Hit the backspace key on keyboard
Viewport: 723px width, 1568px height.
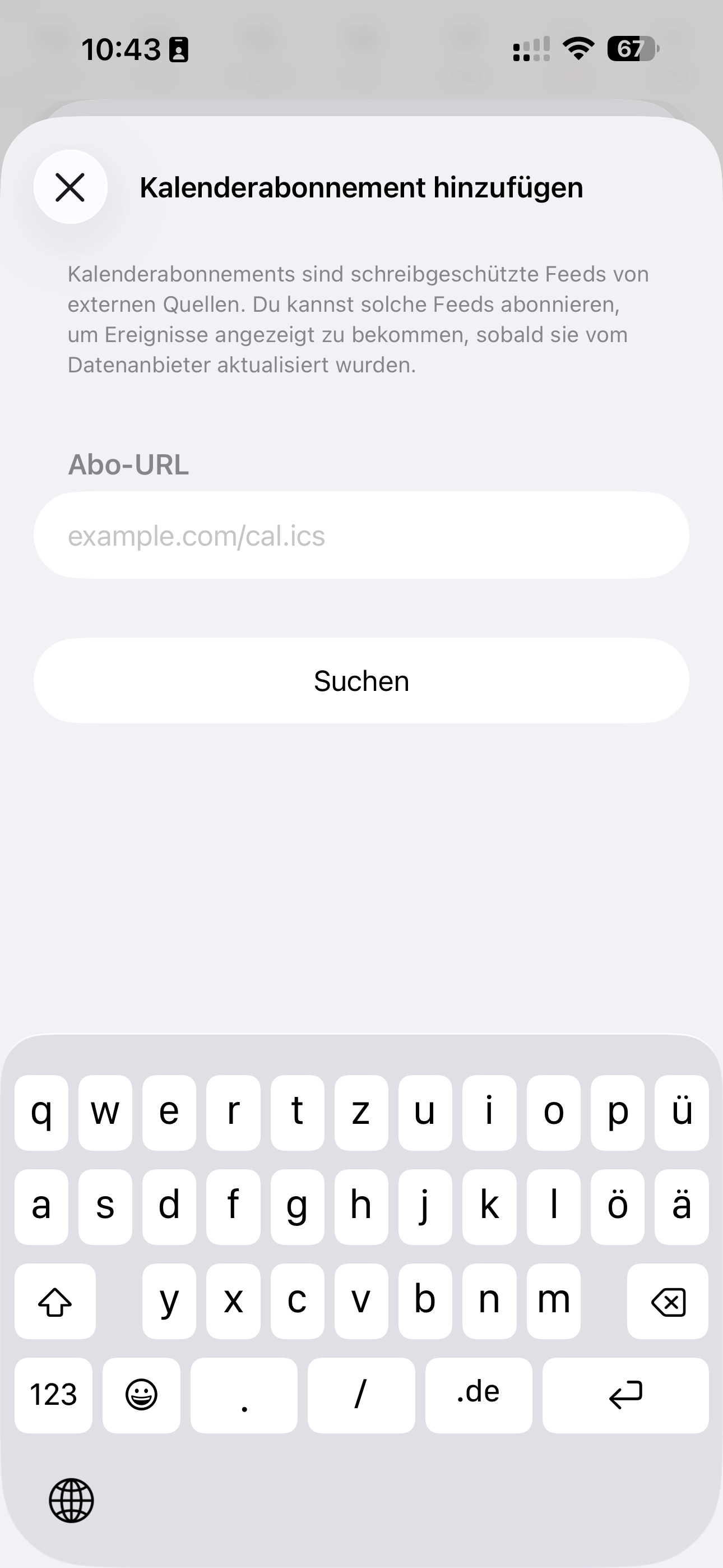coord(668,1302)
